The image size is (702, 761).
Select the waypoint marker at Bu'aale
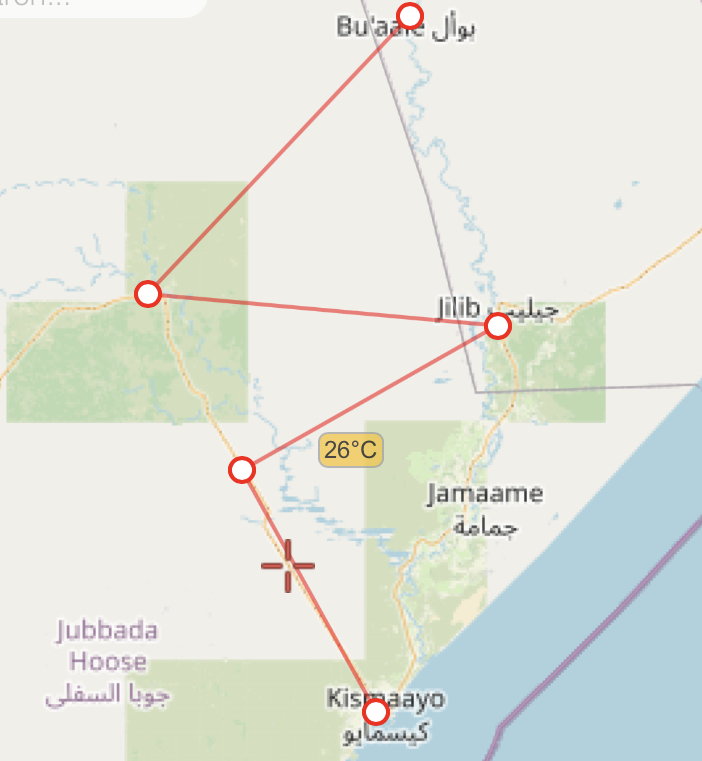click(410, 15)
